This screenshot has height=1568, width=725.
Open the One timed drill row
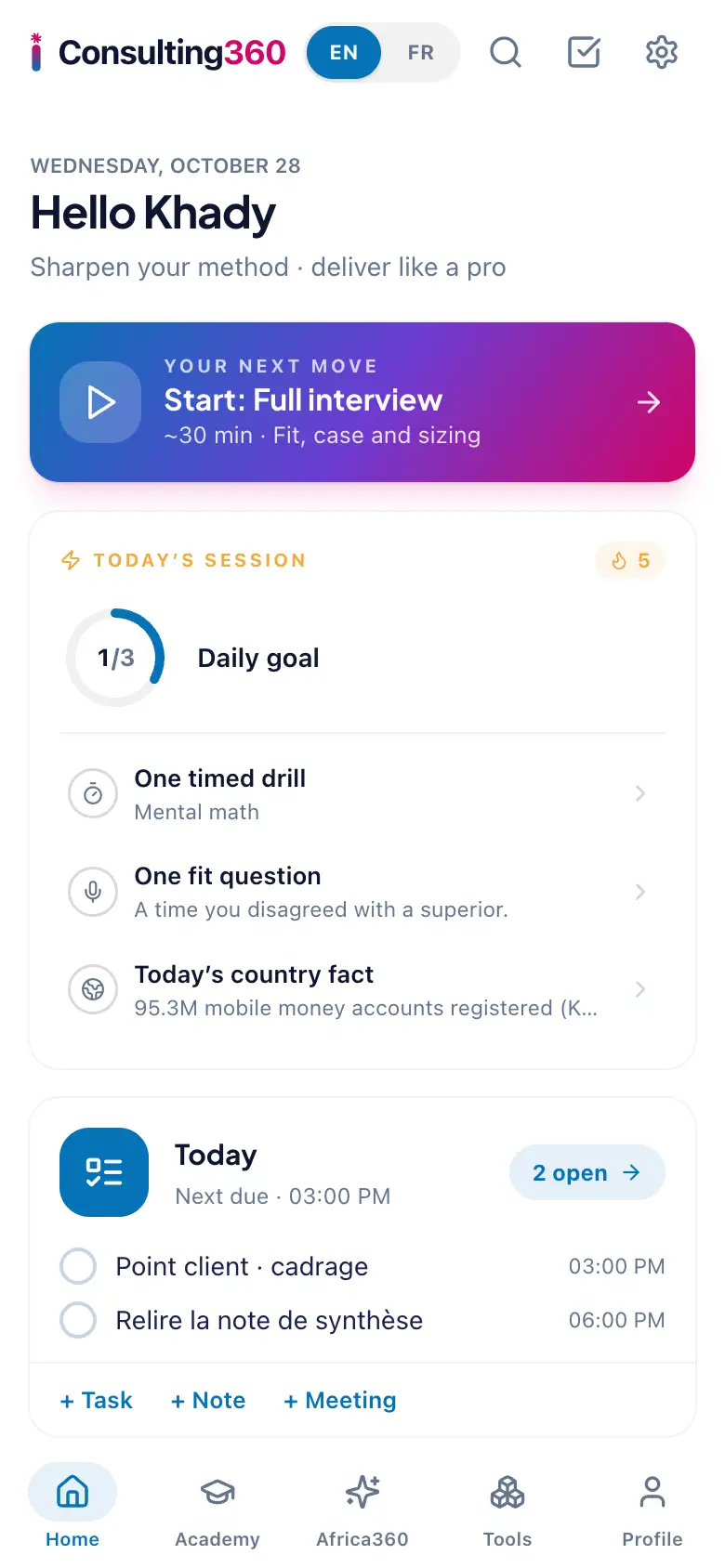[362, 793]
